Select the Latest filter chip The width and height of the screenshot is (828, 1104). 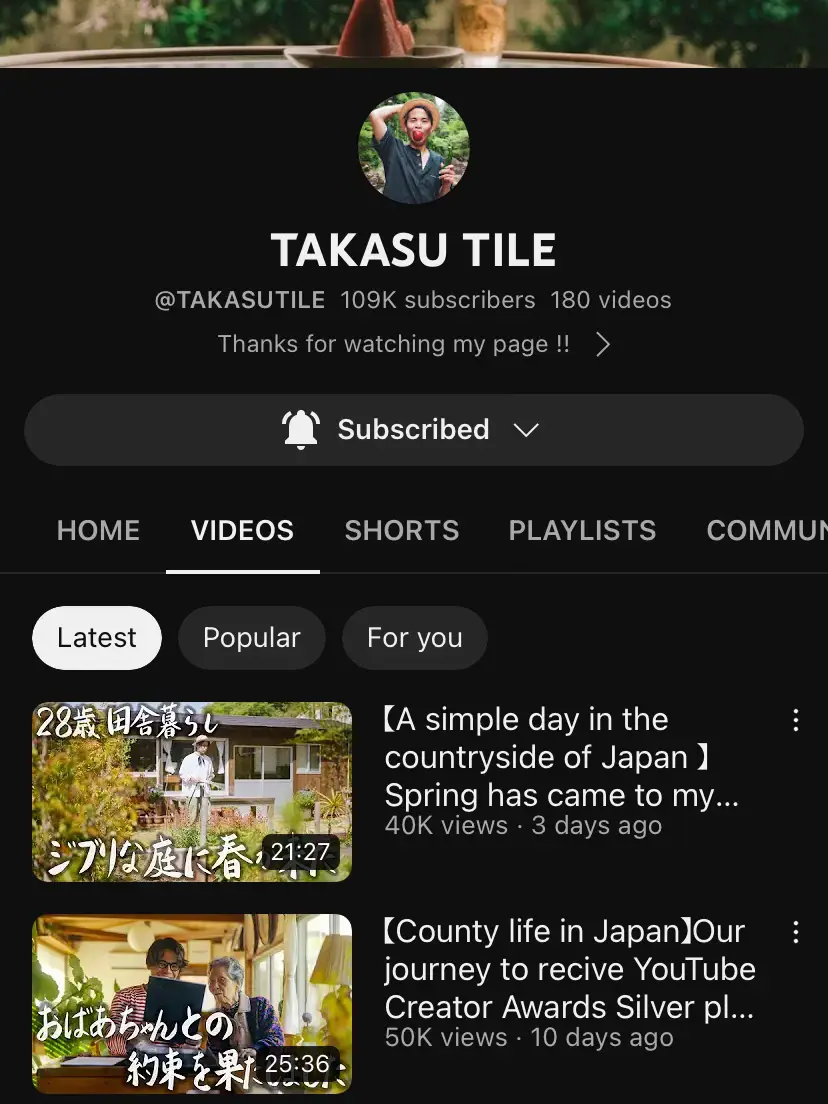(97, 638)
